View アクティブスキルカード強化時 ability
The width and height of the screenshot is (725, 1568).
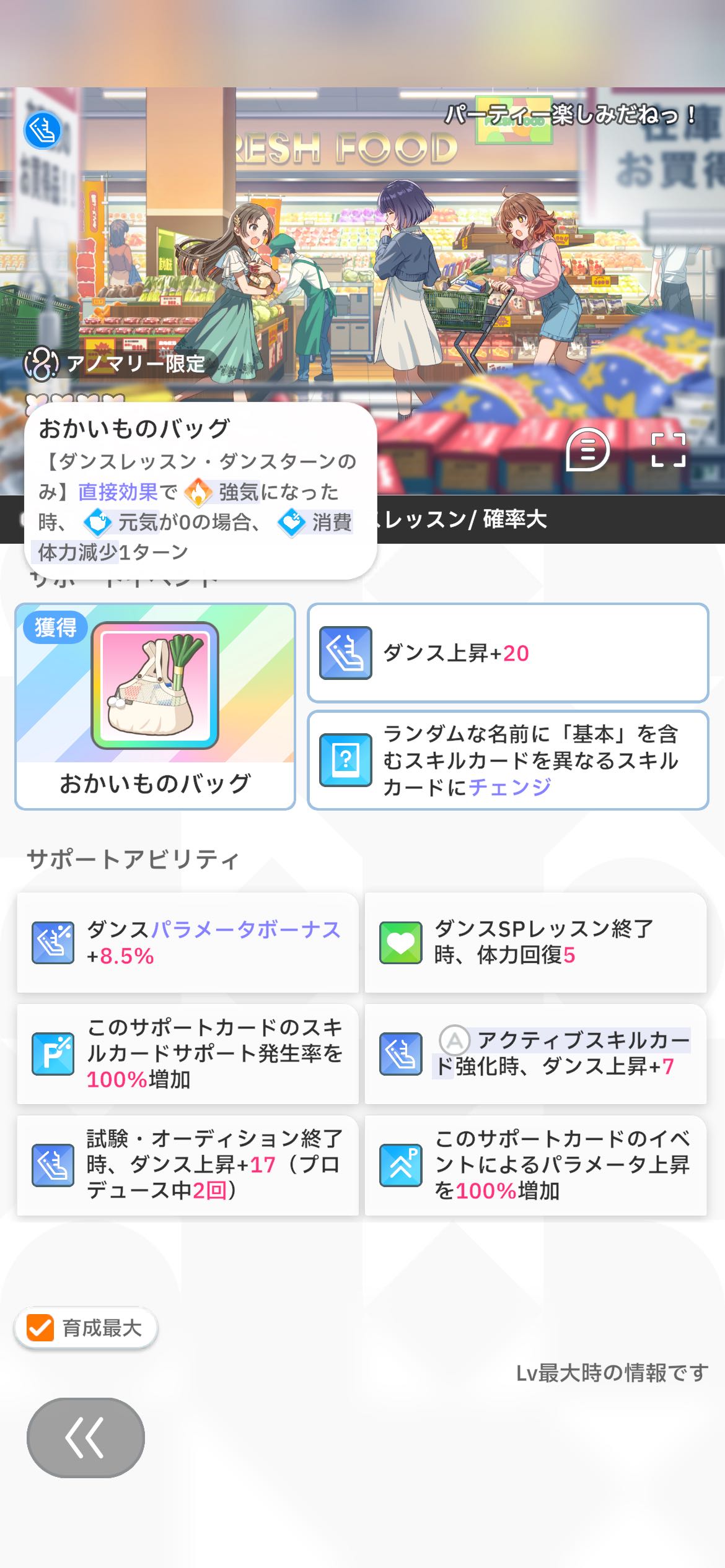pos(535,1053)
